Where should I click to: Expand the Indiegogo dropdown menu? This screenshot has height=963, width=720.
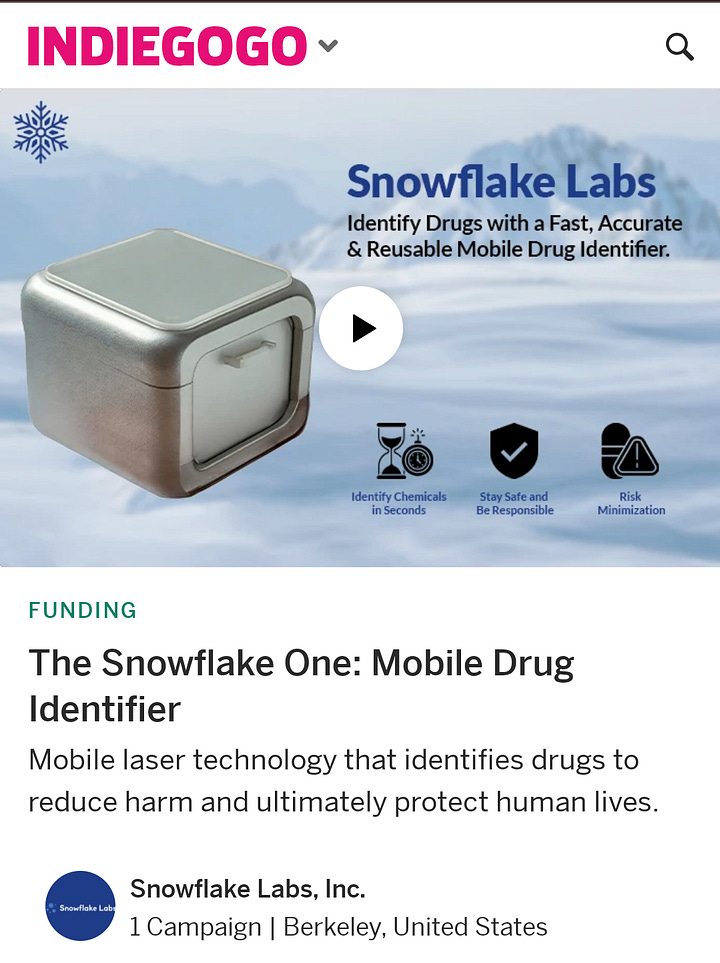(x=328, y=46)
